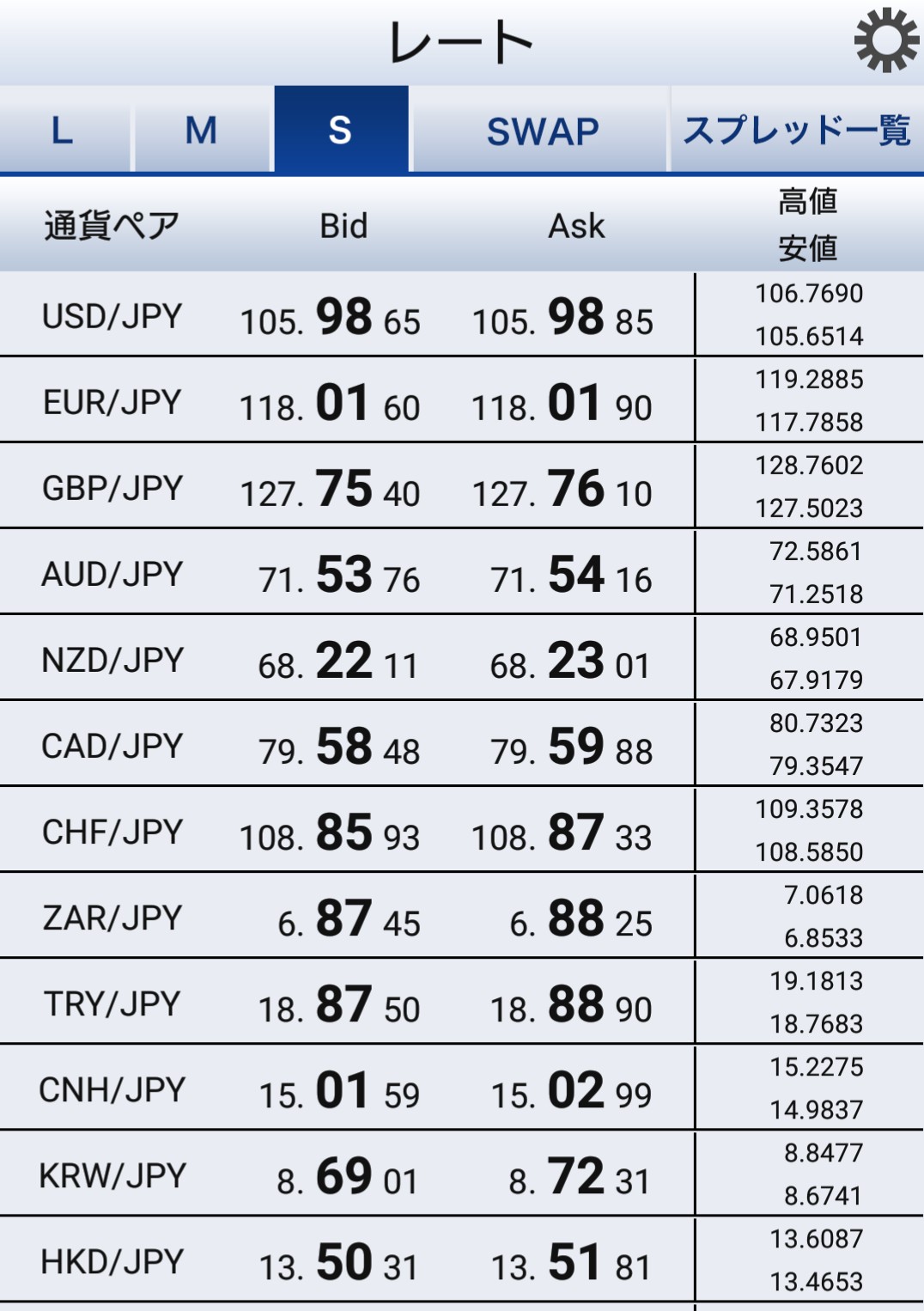Select the KRW/JPY currency pair
Viewport: 924px width, 1311px height.
coord(112,1174)
